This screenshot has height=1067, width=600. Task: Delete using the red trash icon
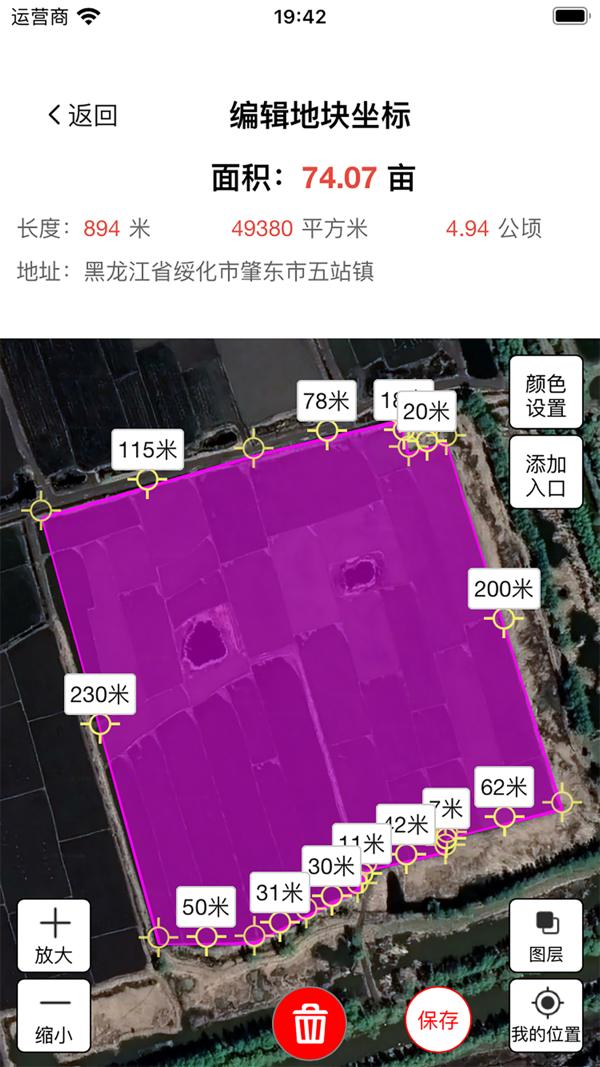(310, 1022)
